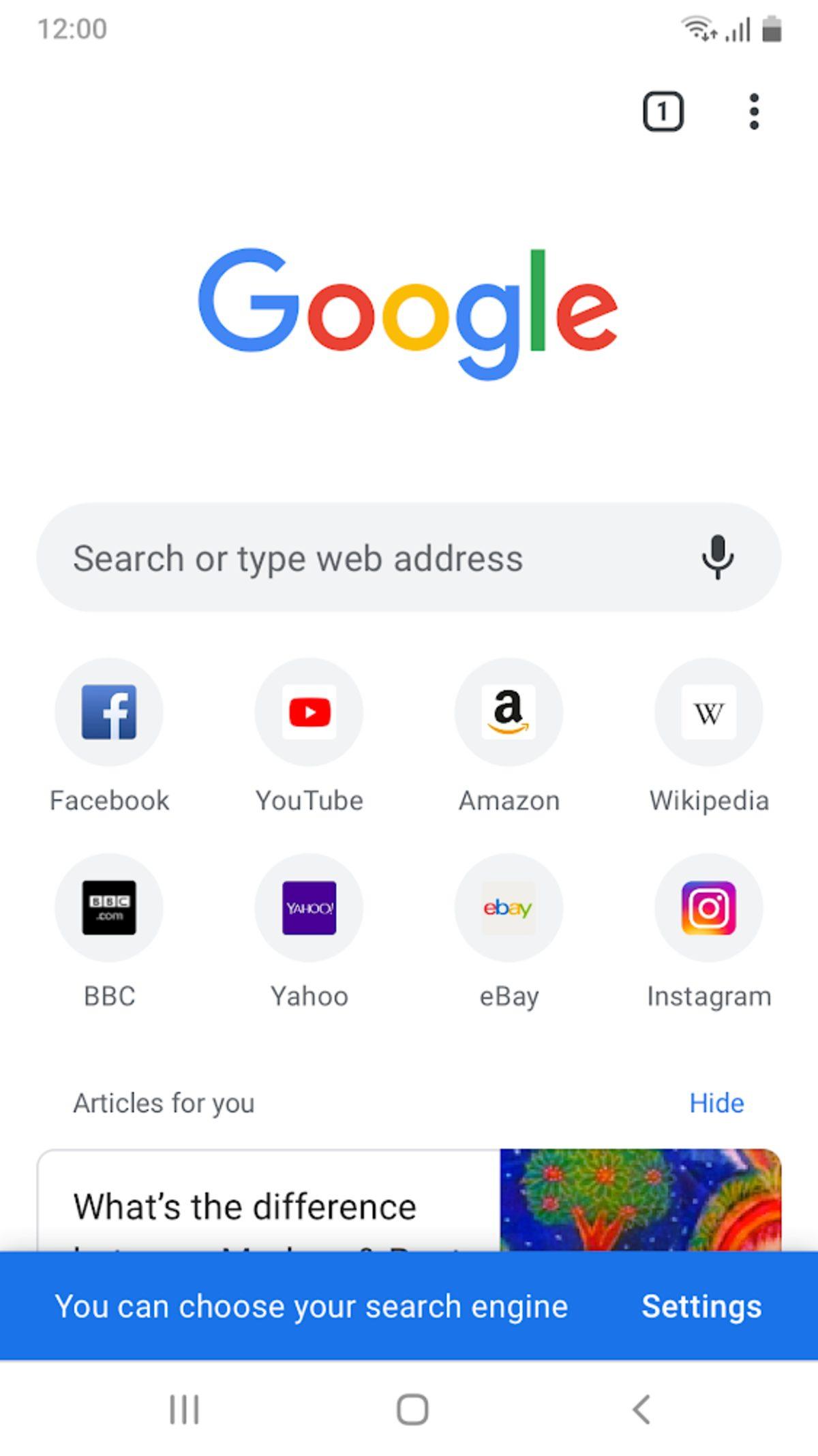Open the BBC shortcut icon
This screenshot has width=818, height=1456.
(109, 907)
